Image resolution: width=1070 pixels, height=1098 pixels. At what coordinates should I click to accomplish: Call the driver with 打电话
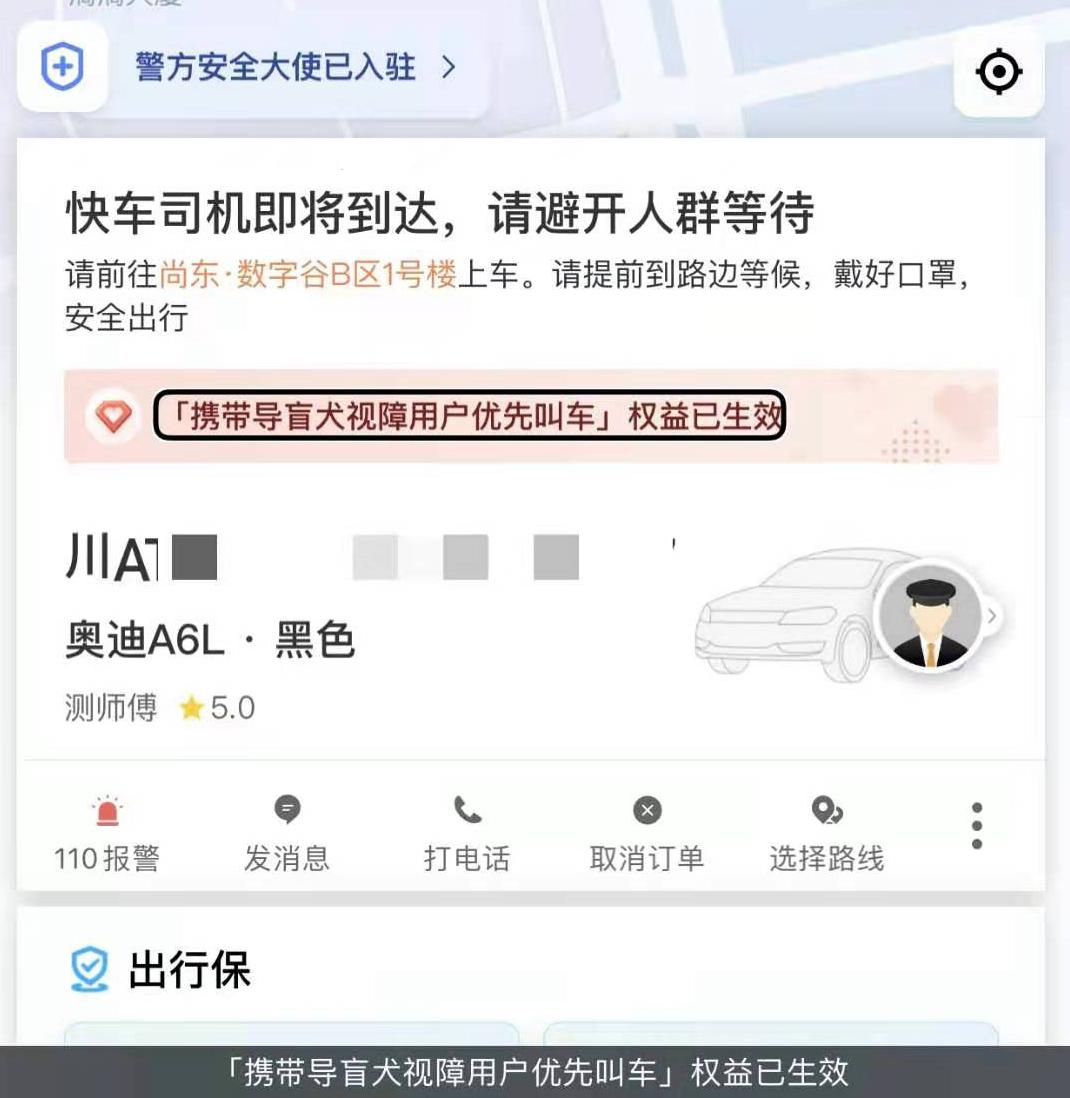click(467, 834)
